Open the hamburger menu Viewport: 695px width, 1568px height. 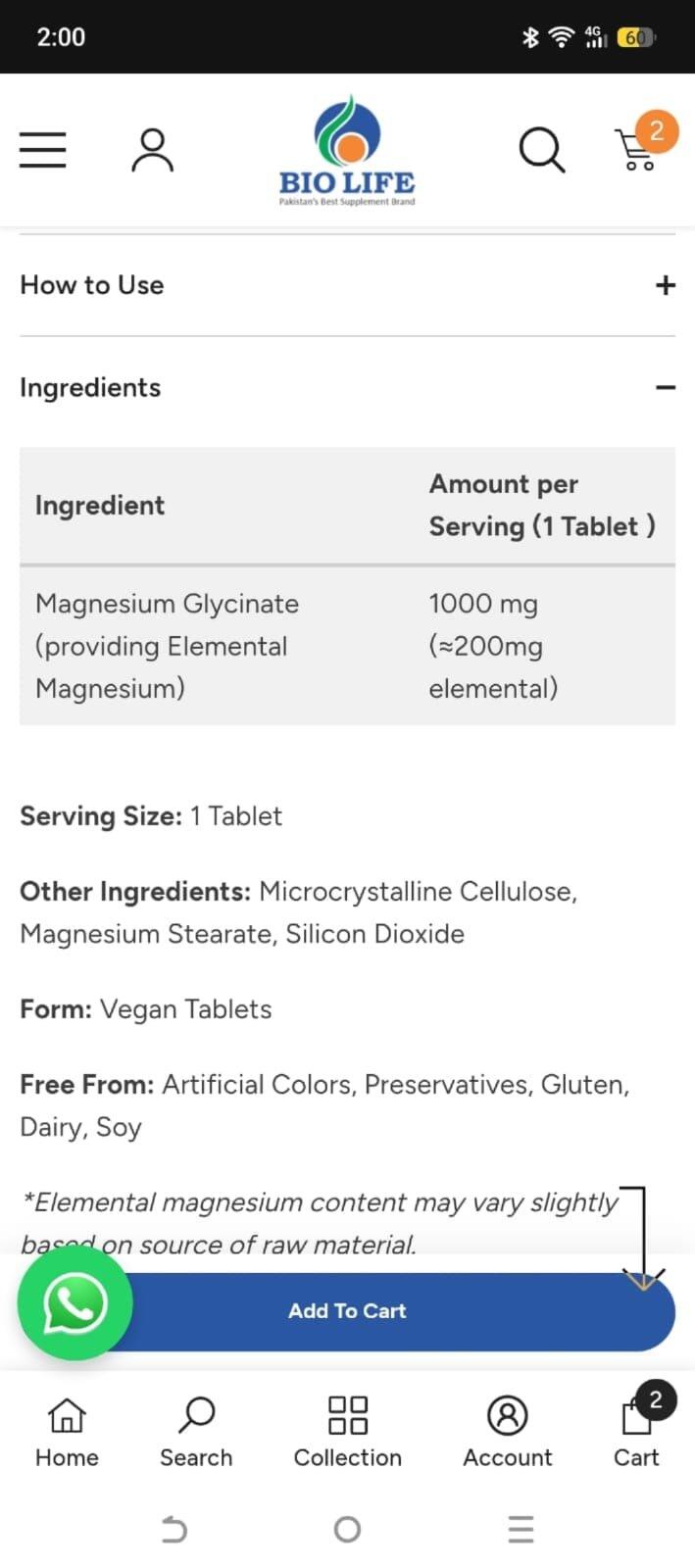tap(43, 150)
